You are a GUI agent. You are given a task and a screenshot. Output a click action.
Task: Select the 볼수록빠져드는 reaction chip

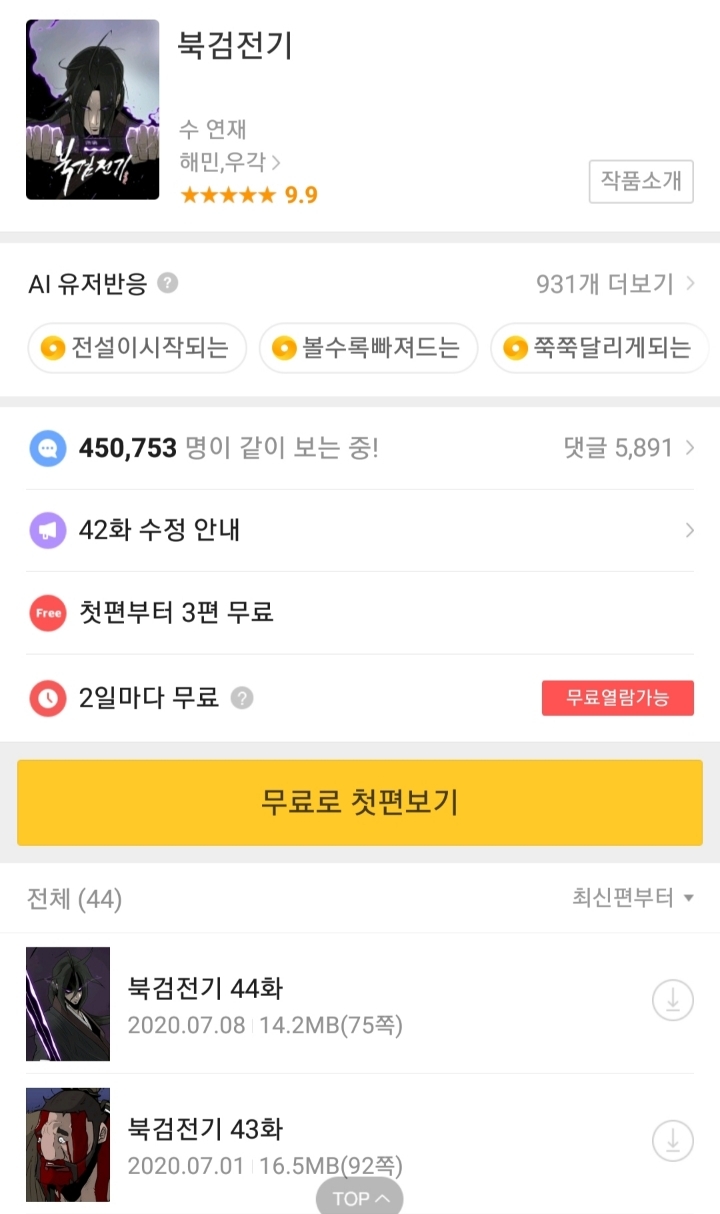[x=368, y=348]
